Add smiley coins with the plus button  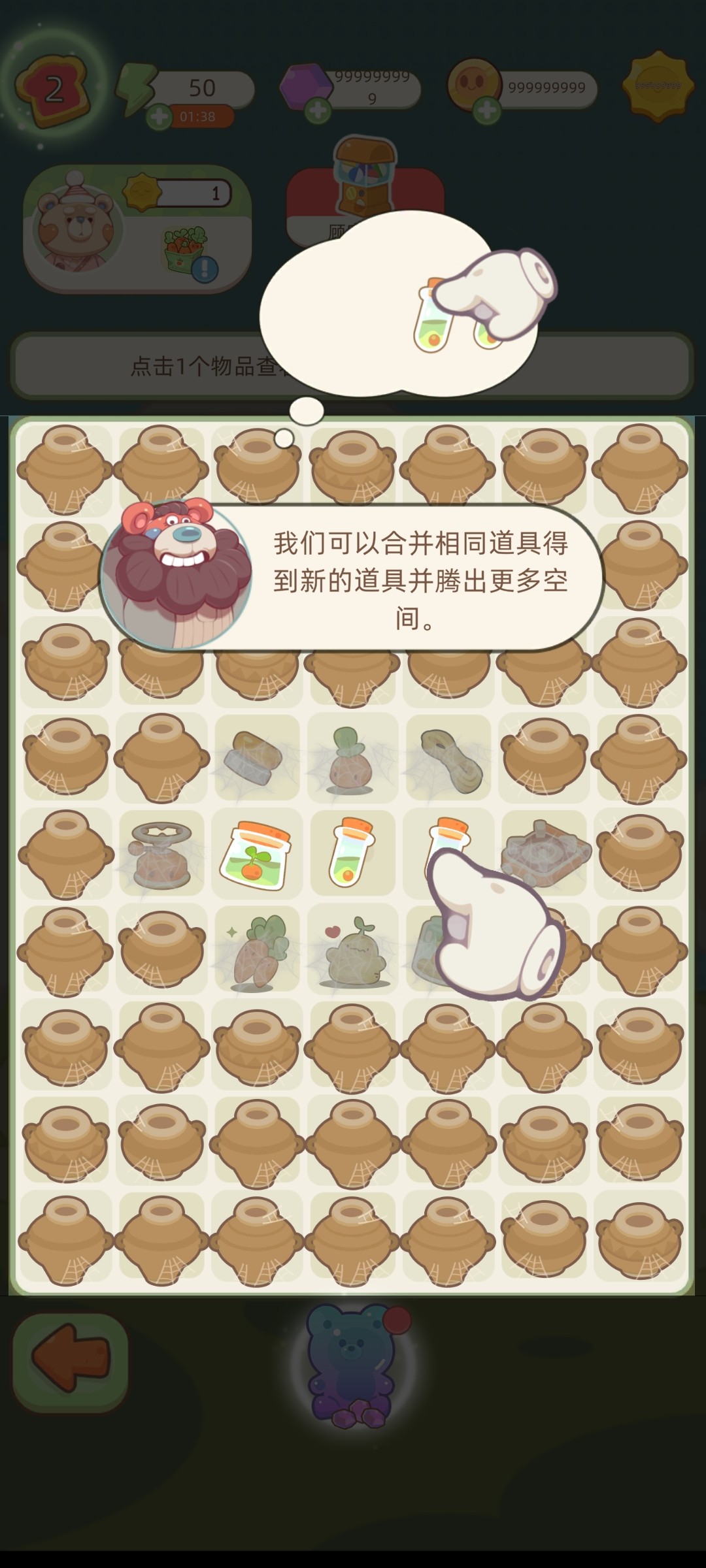coord(487,111)
